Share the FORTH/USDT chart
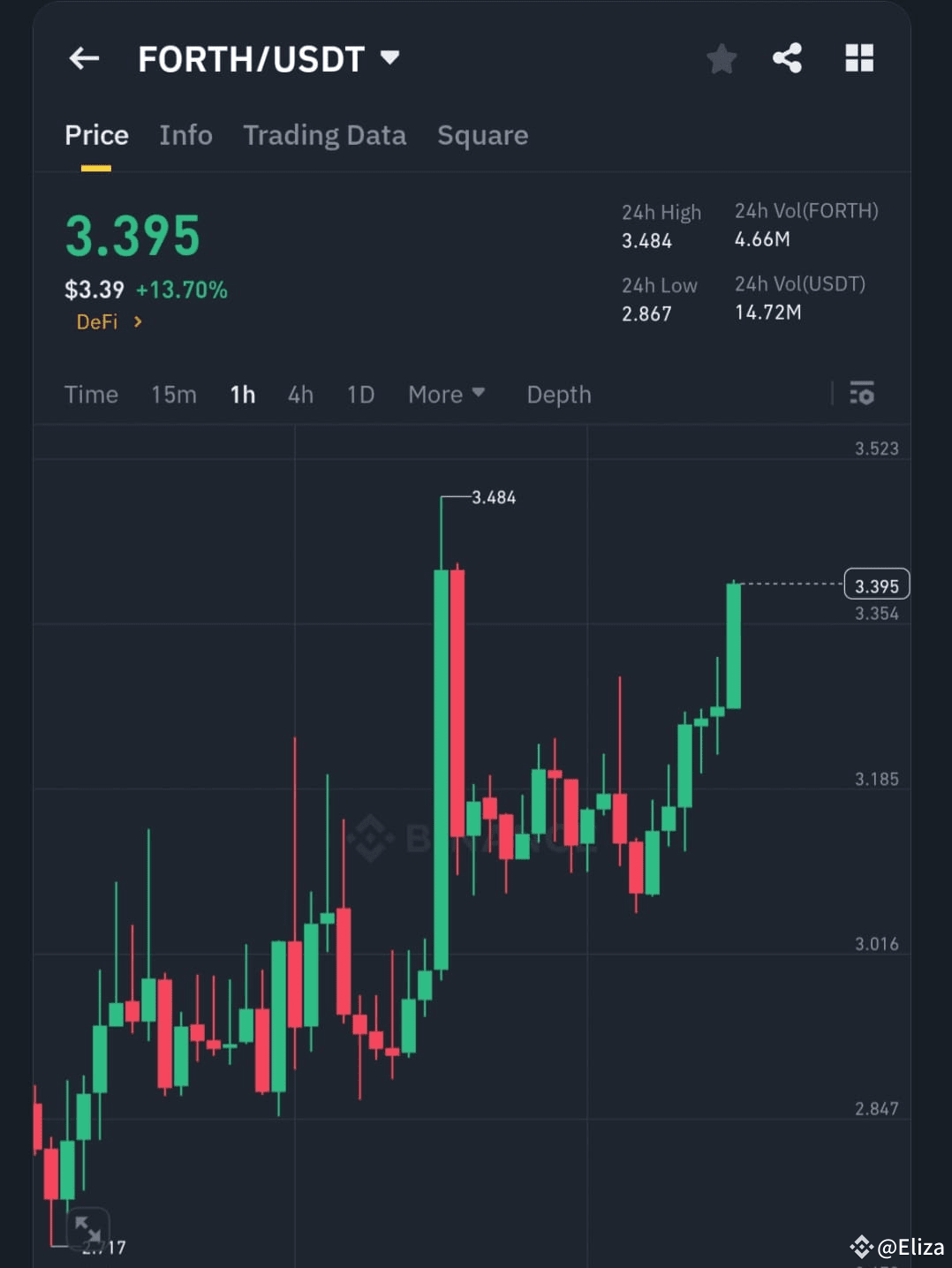952x1268 pixels. pyautogui.click(x=786, y=58)
